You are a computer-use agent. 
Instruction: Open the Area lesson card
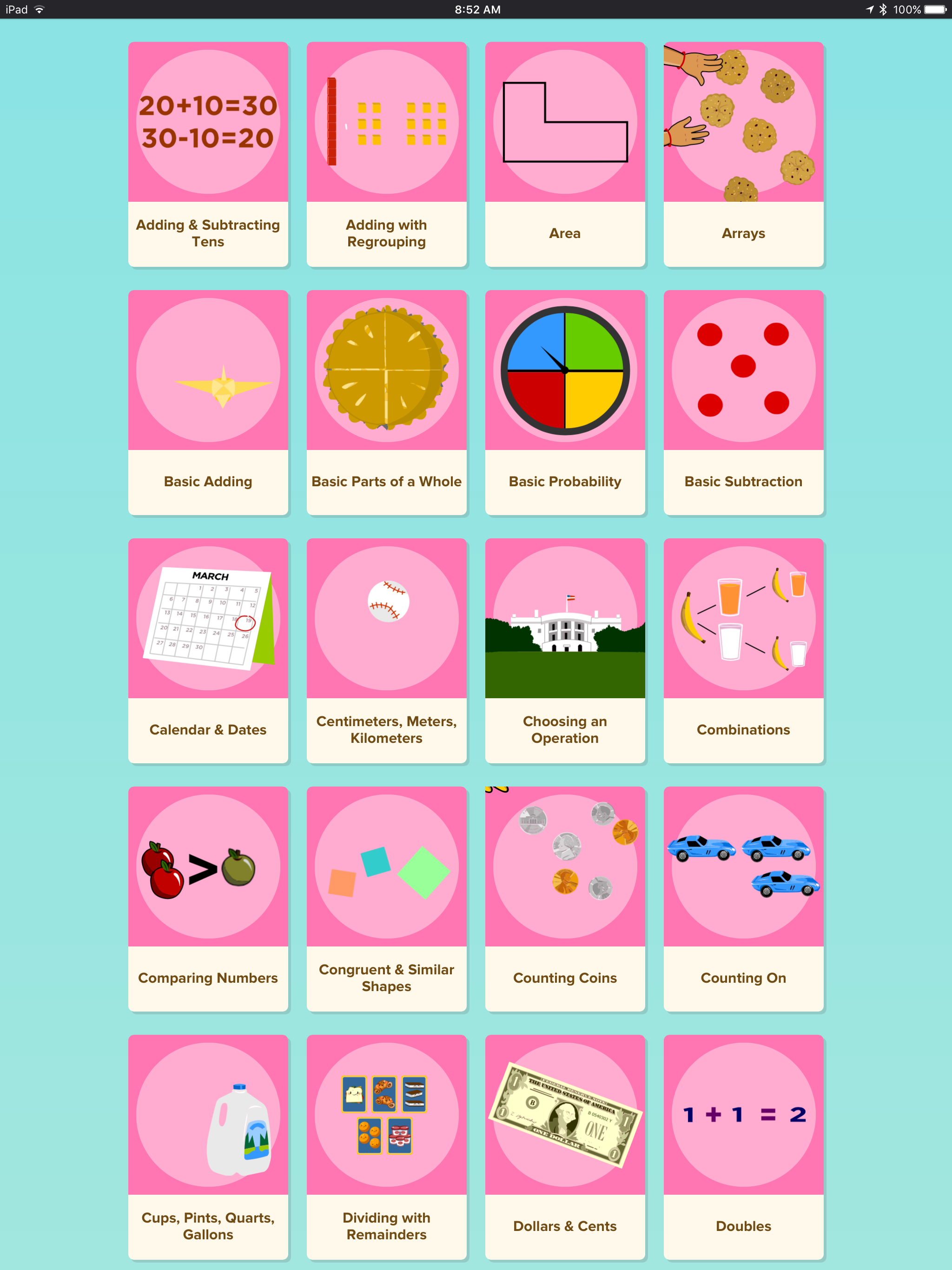[x=565, y=154]
